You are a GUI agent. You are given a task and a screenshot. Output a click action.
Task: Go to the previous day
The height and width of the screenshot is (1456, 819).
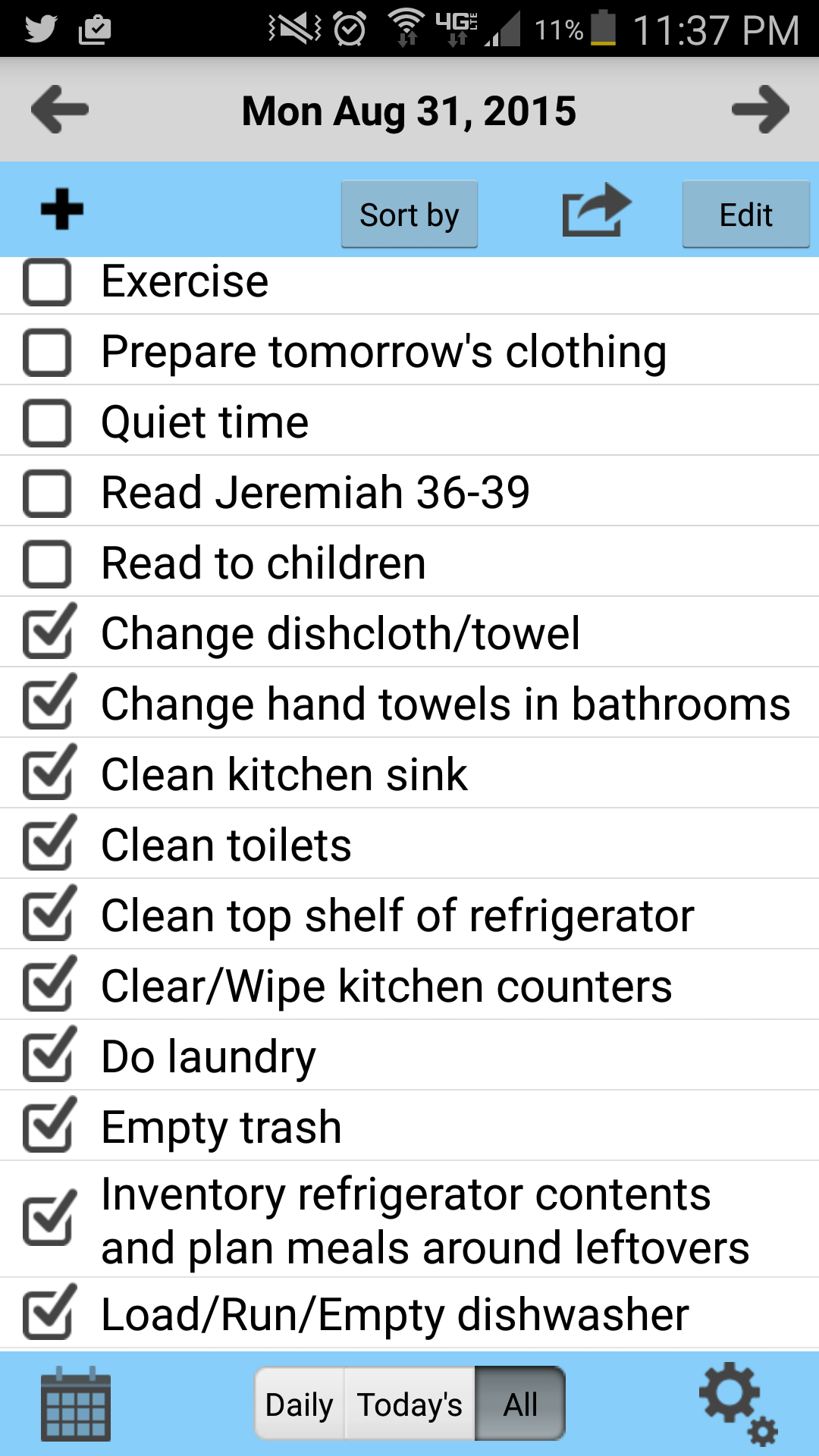coord(60,110)
